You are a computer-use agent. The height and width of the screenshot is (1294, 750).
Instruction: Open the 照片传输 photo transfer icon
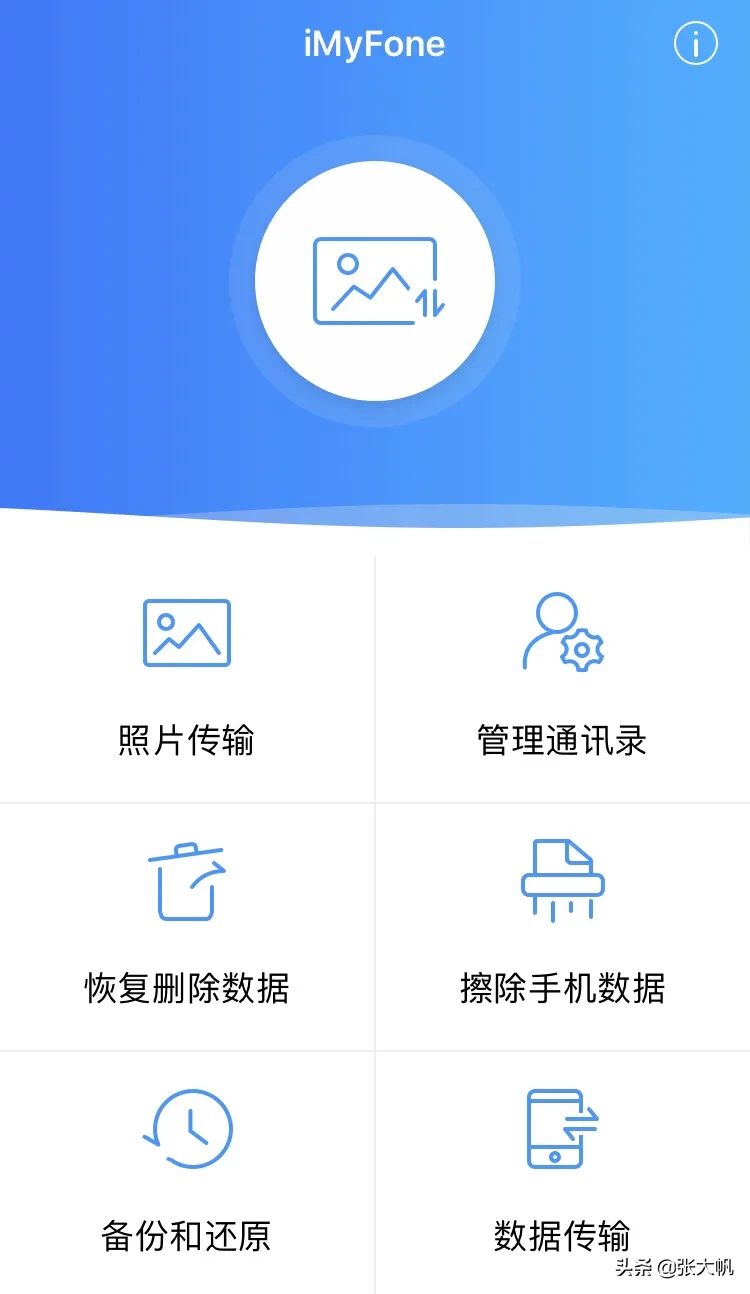point(187,632)
